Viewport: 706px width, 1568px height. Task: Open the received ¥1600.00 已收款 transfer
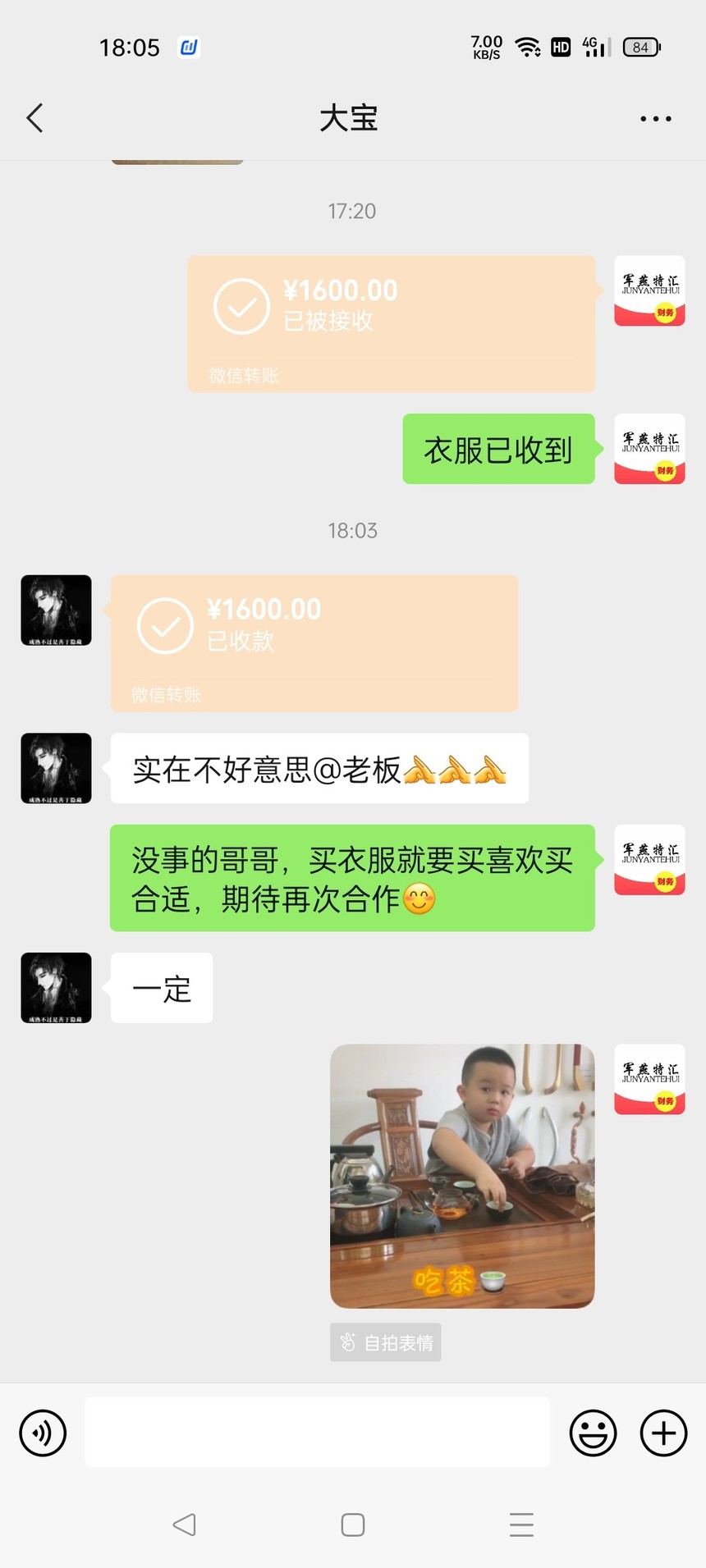pos(314,642)
